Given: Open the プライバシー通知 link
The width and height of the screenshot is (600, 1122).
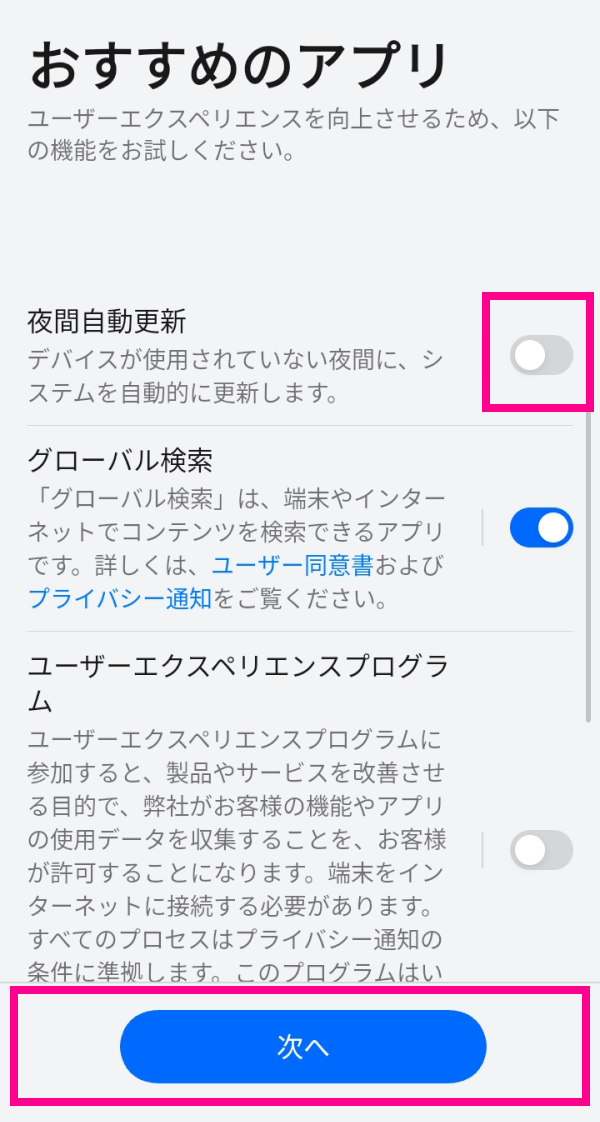Looking at the screenshot, I should (119, 599).
